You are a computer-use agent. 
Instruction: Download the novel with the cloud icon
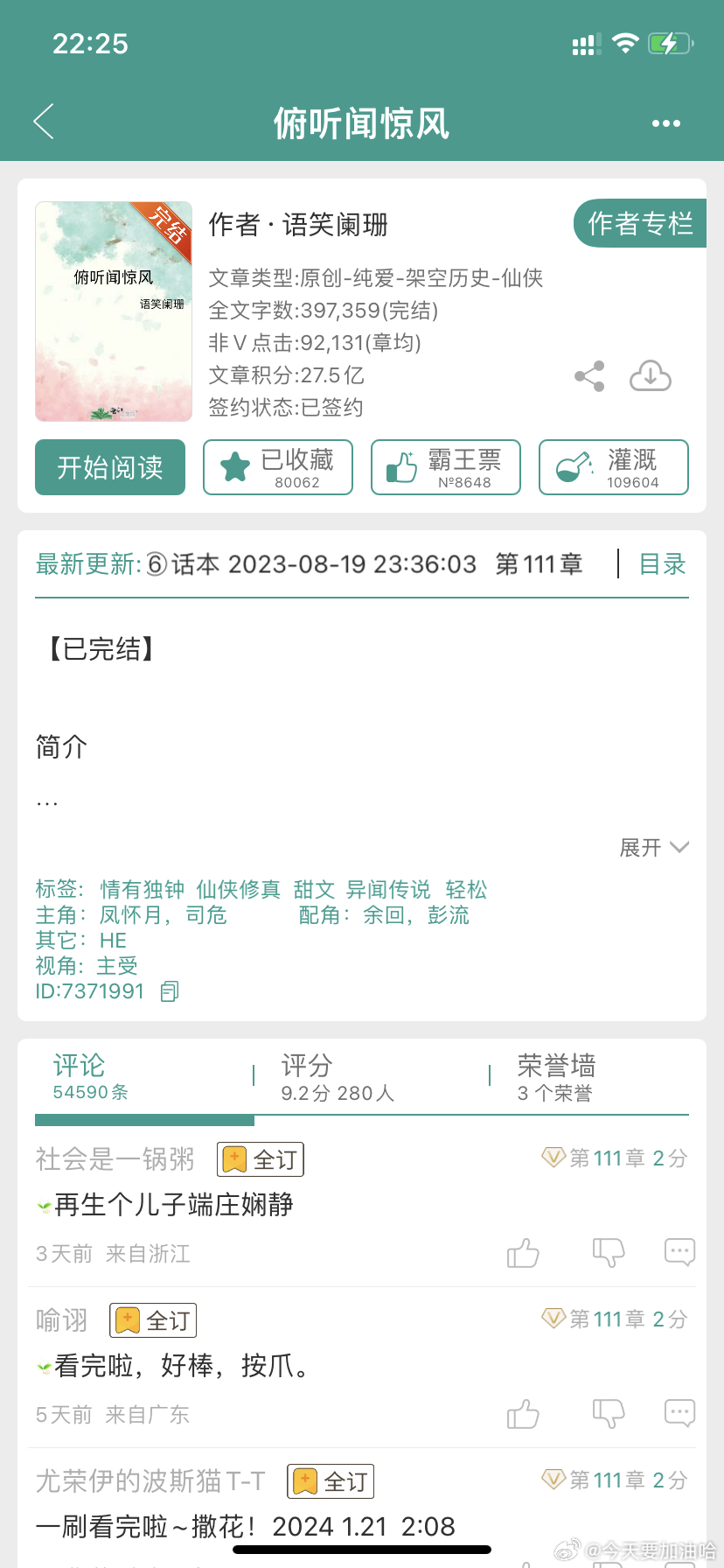(x=651, y=376)
